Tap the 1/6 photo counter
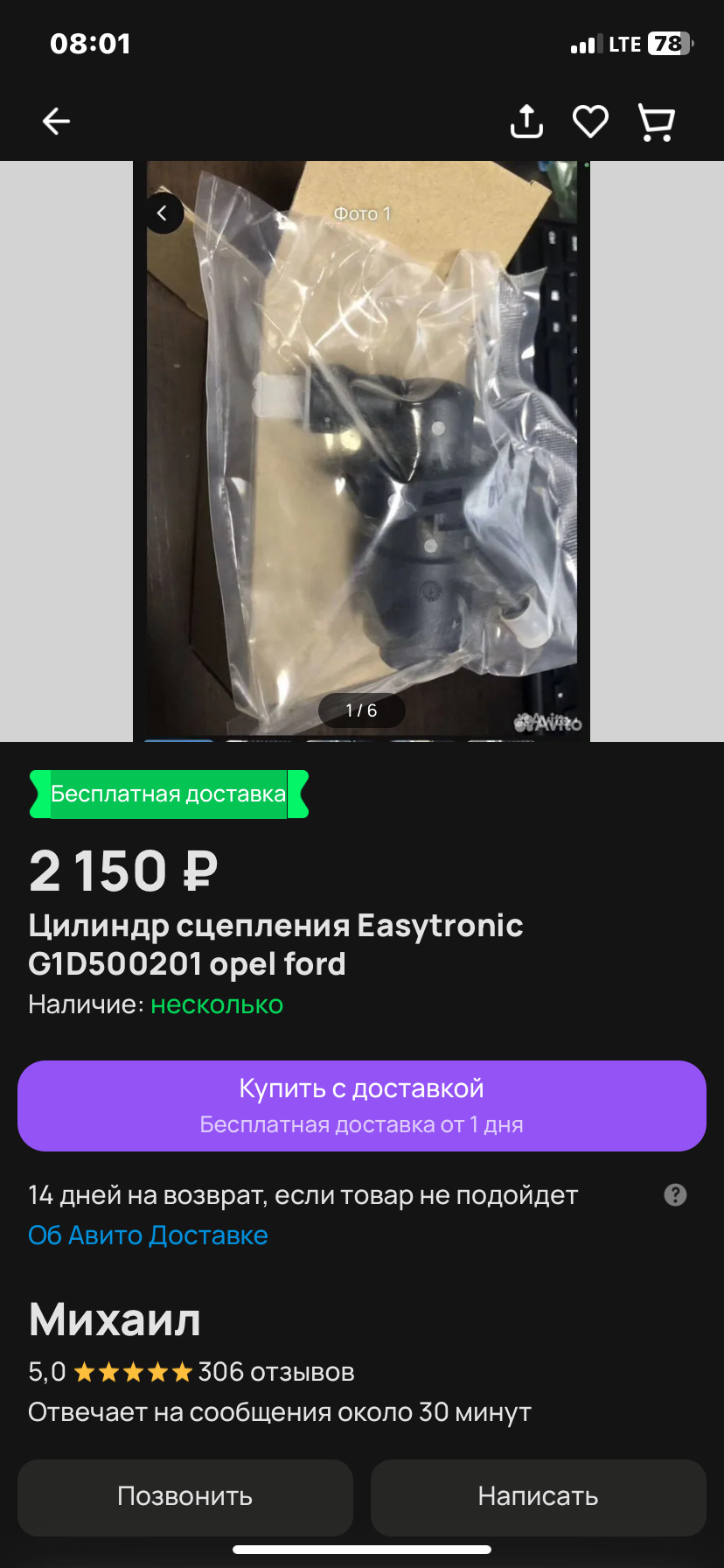 click(x=361, y=710)
